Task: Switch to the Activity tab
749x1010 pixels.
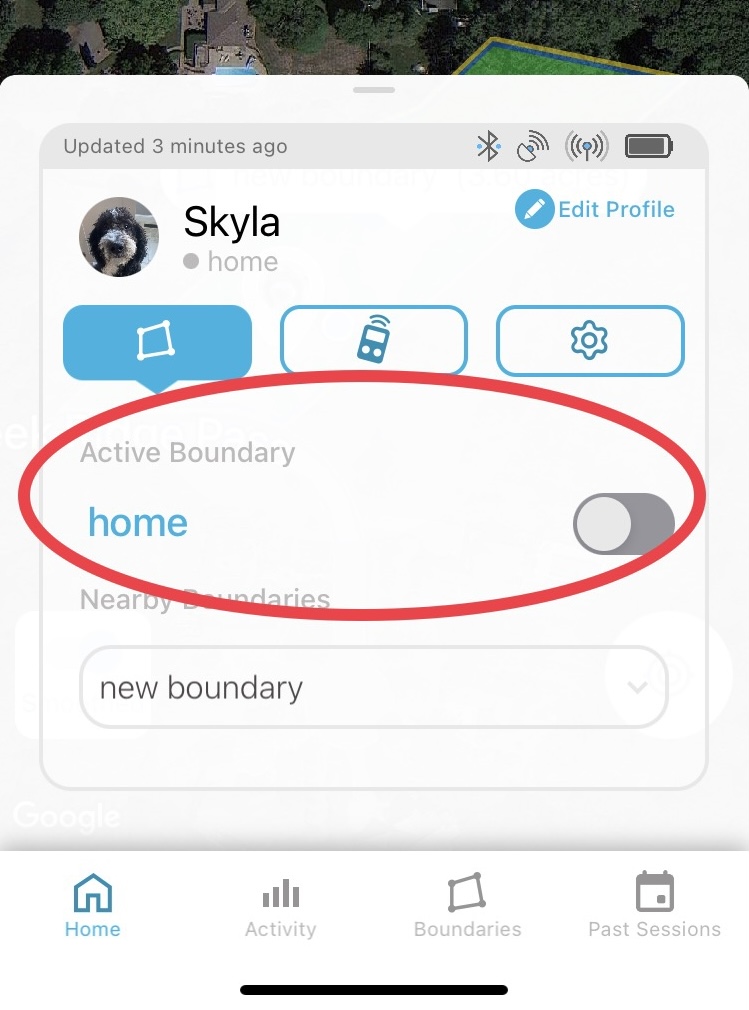Action: pyautogui.click(x=280, y=905)
